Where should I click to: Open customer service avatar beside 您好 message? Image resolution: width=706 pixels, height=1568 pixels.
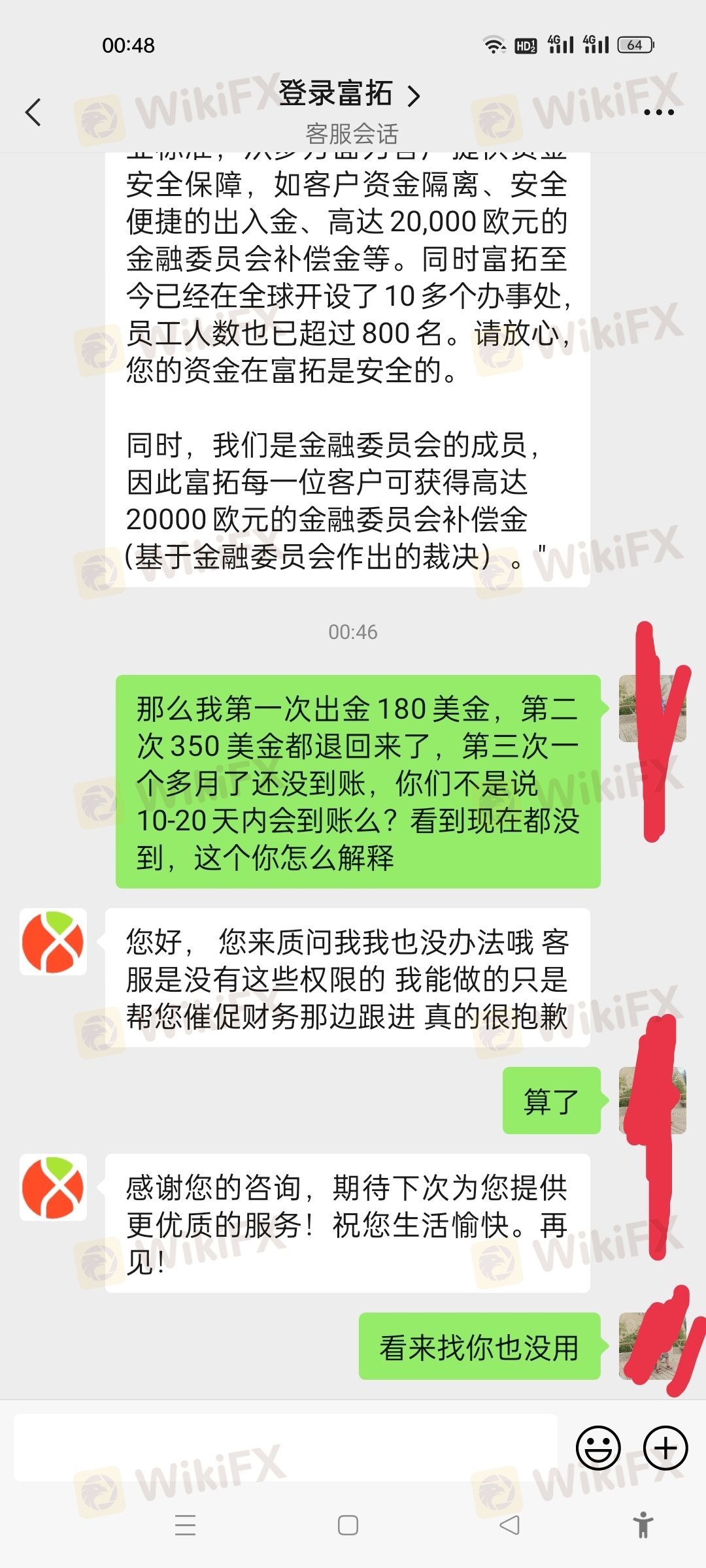[x=53, y=941]
